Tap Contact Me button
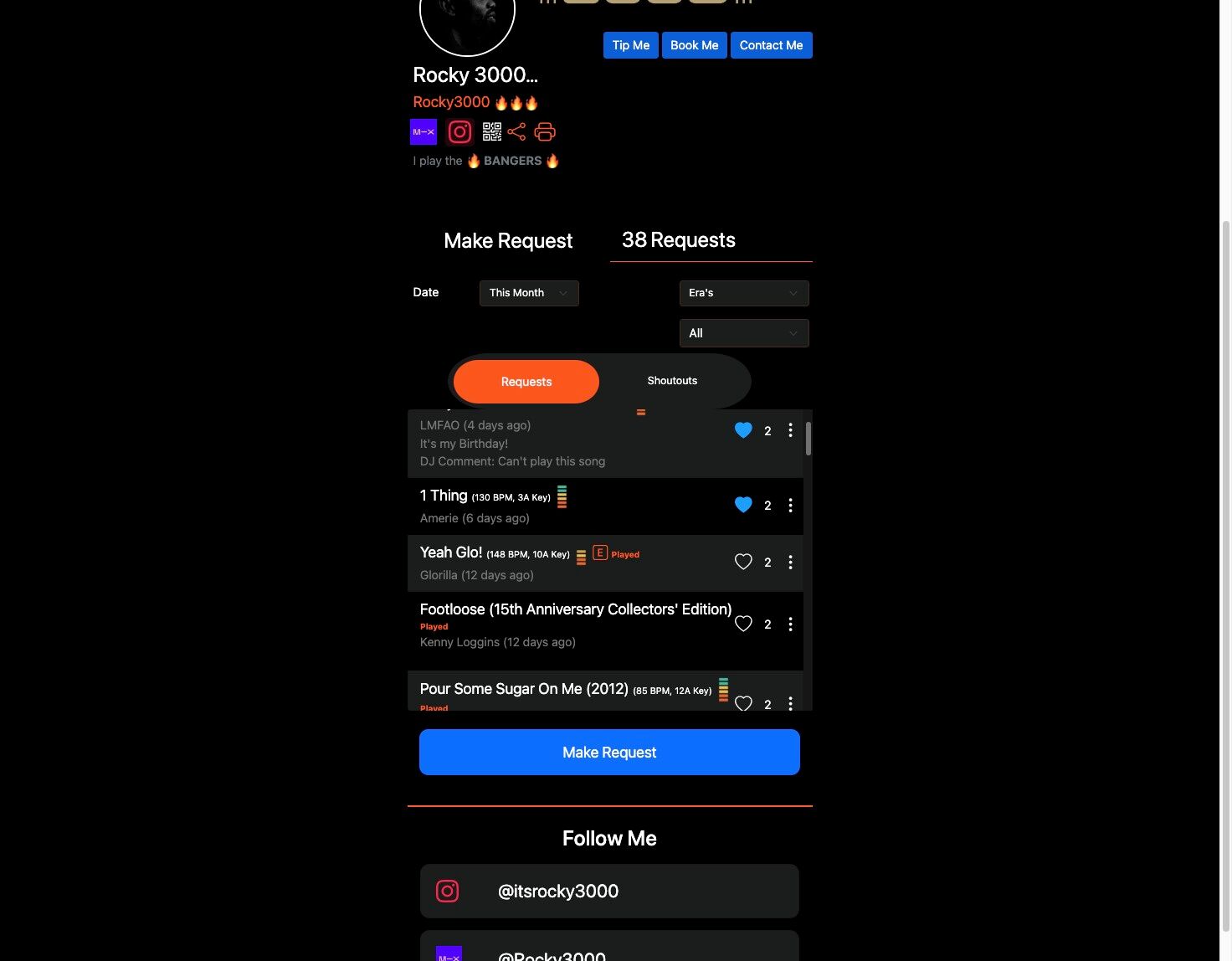This screenshot has width=1232, height=961. 771,45
